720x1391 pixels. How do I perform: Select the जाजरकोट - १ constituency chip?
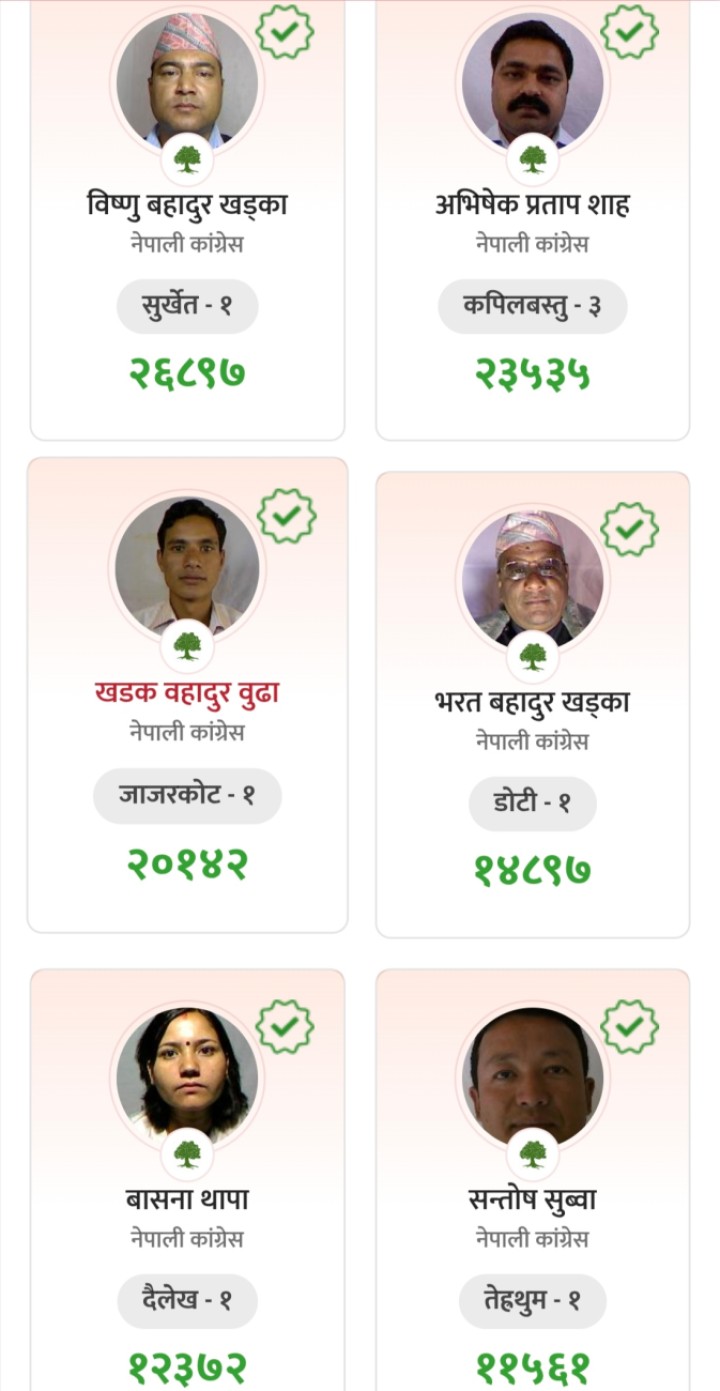[187, 796]
